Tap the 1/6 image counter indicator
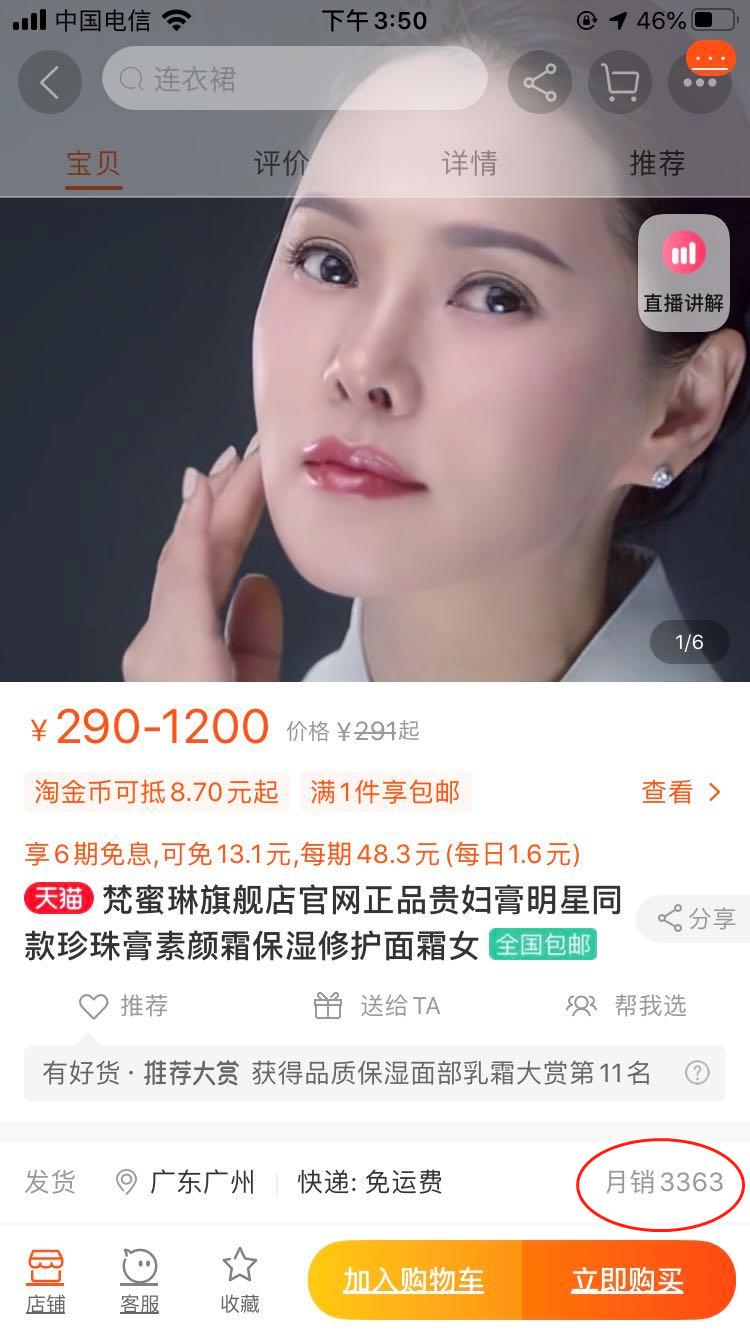The height and width of the screenshot is (1334, 750). pyautogui.click(x=689, y=642)
